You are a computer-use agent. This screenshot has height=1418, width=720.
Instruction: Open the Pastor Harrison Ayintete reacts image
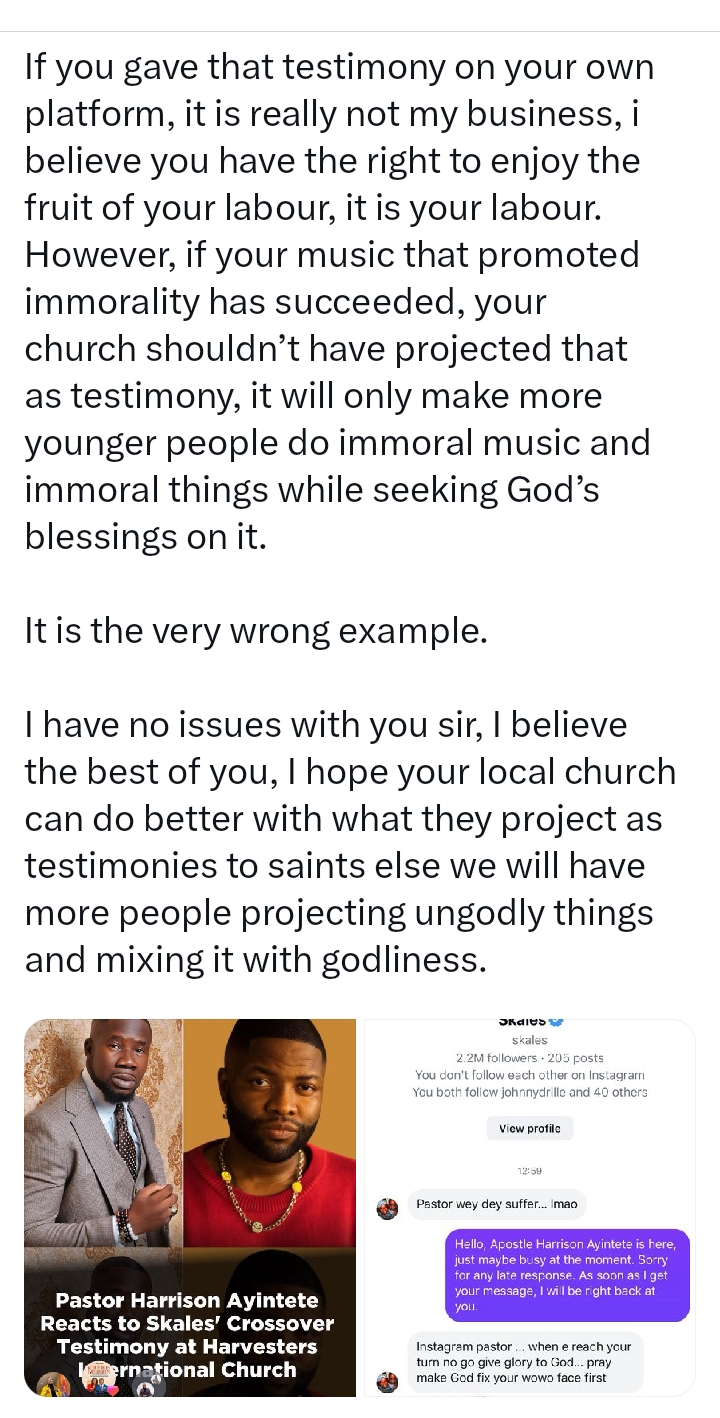(190, 1207)
